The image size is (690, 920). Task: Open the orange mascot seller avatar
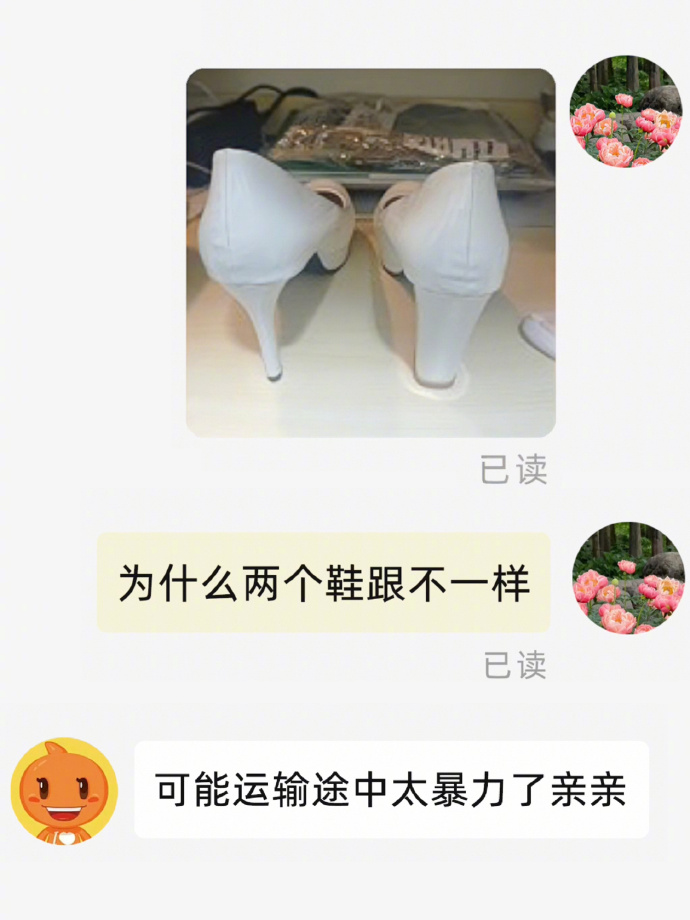pos(64,791)
